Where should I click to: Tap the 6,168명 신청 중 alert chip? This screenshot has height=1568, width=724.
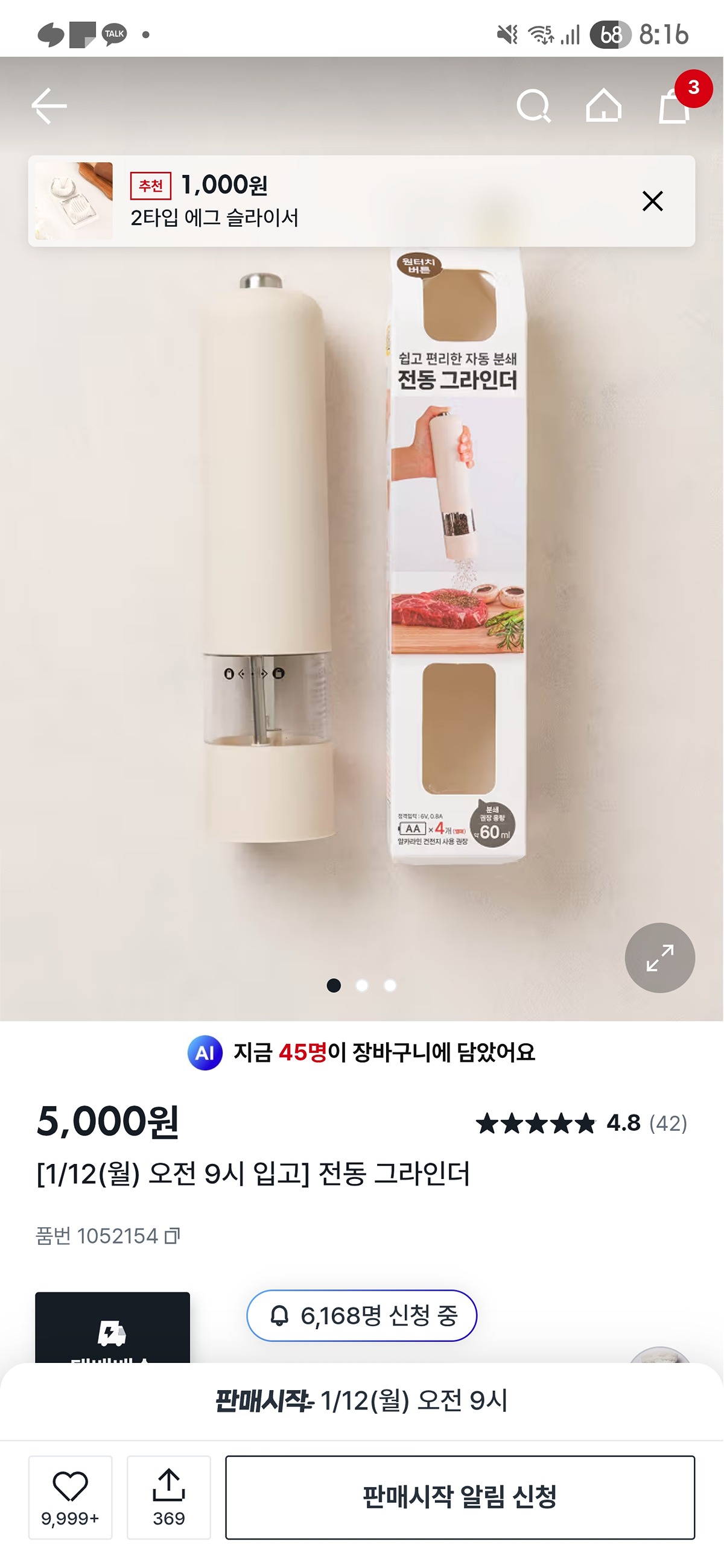(x=361, y=1315)
